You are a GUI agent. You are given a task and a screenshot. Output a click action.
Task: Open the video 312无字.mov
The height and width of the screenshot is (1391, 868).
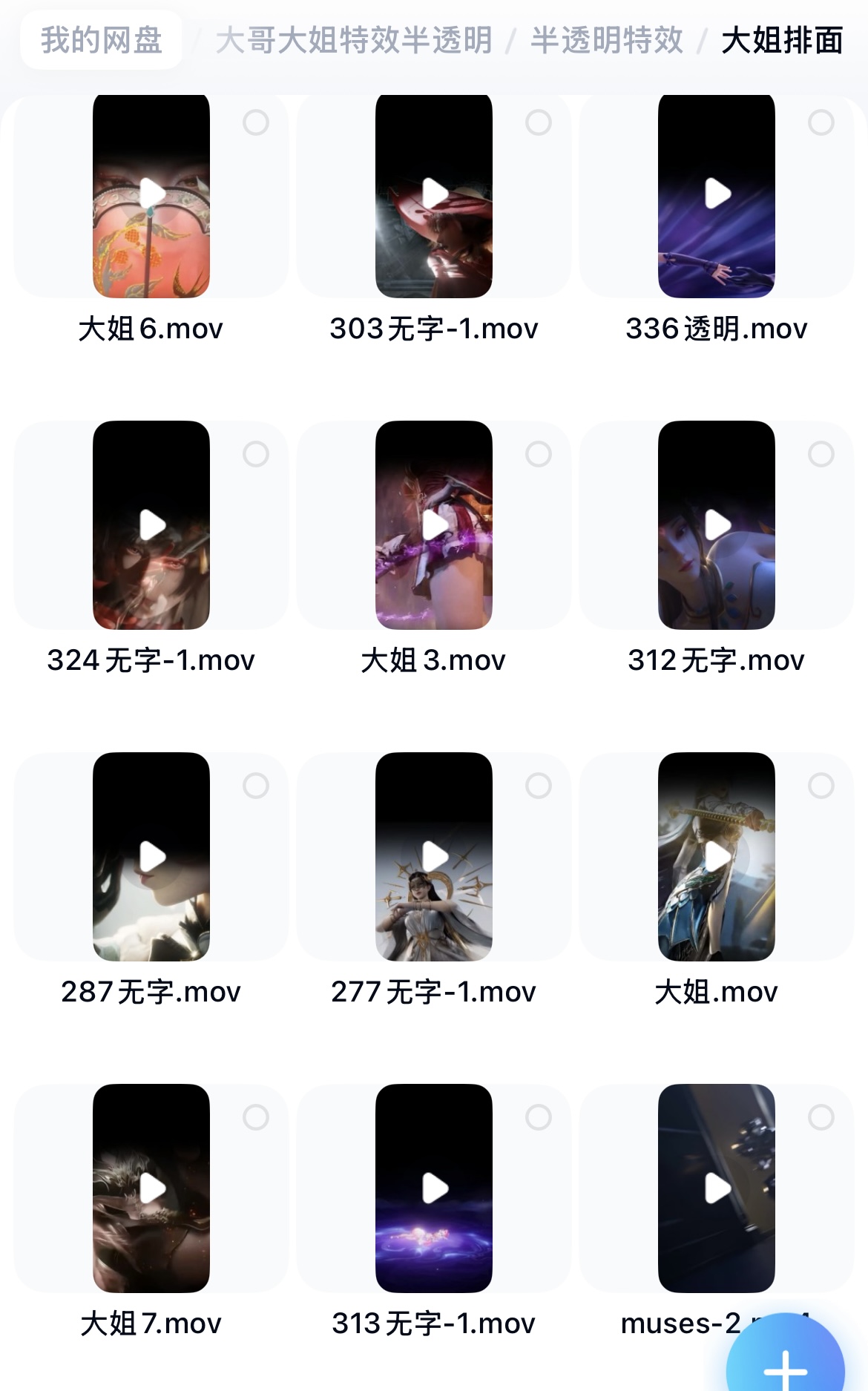[x=717, y=525]
